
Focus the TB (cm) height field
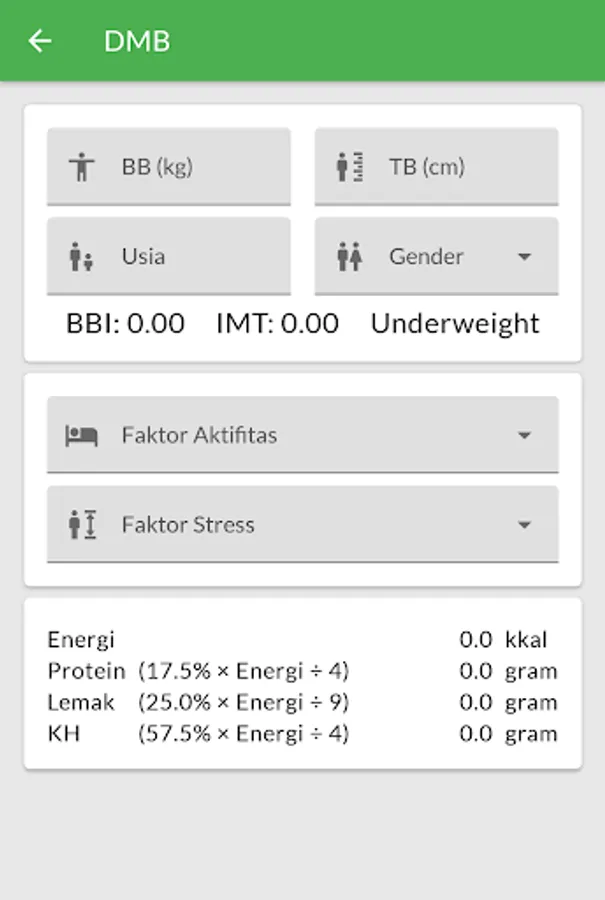click(437, 167)
